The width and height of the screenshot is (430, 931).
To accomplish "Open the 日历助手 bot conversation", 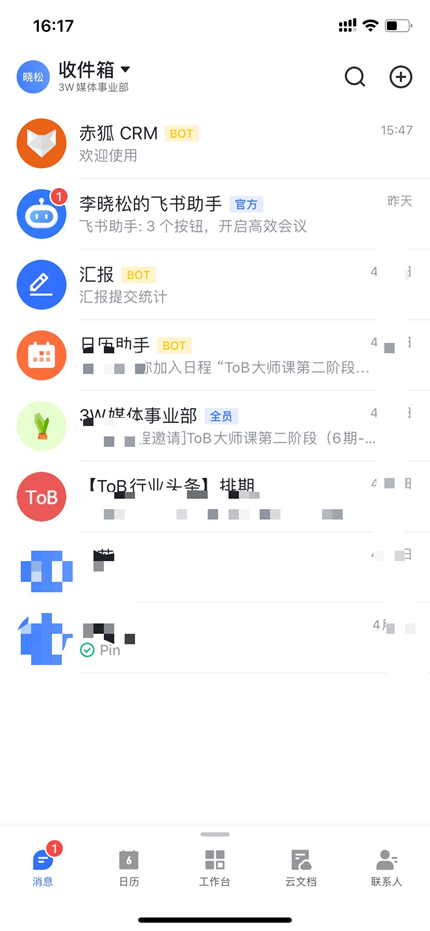I will point(215,355).
